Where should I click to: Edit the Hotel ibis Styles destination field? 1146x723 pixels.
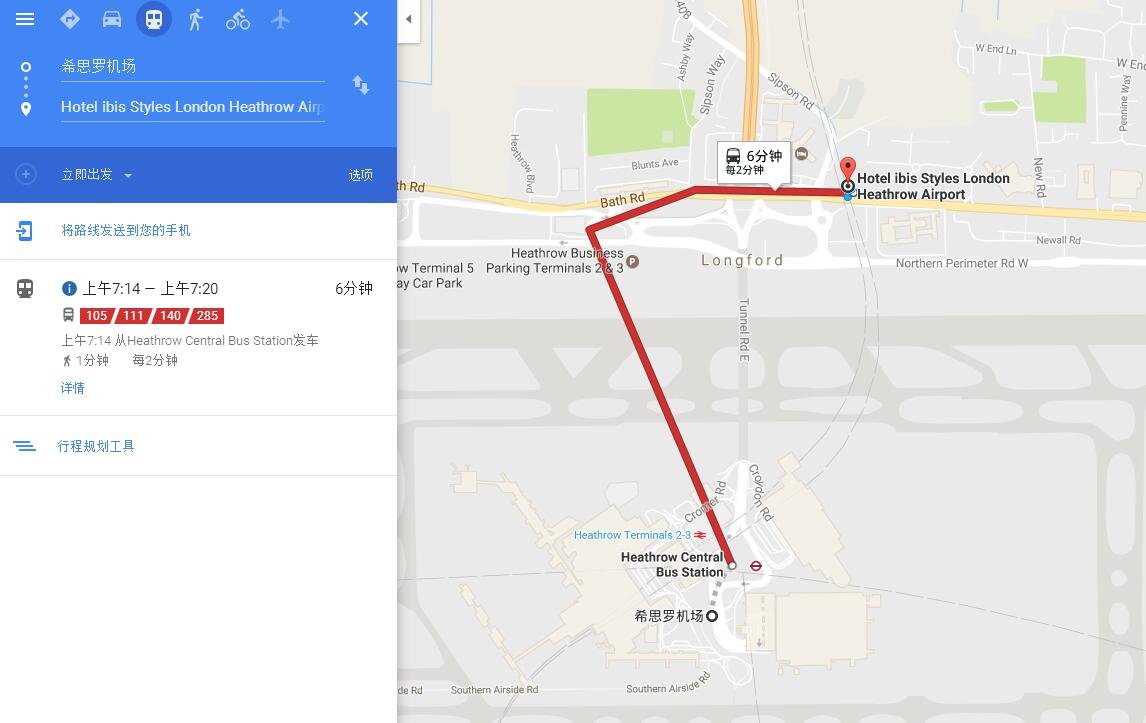192,107
